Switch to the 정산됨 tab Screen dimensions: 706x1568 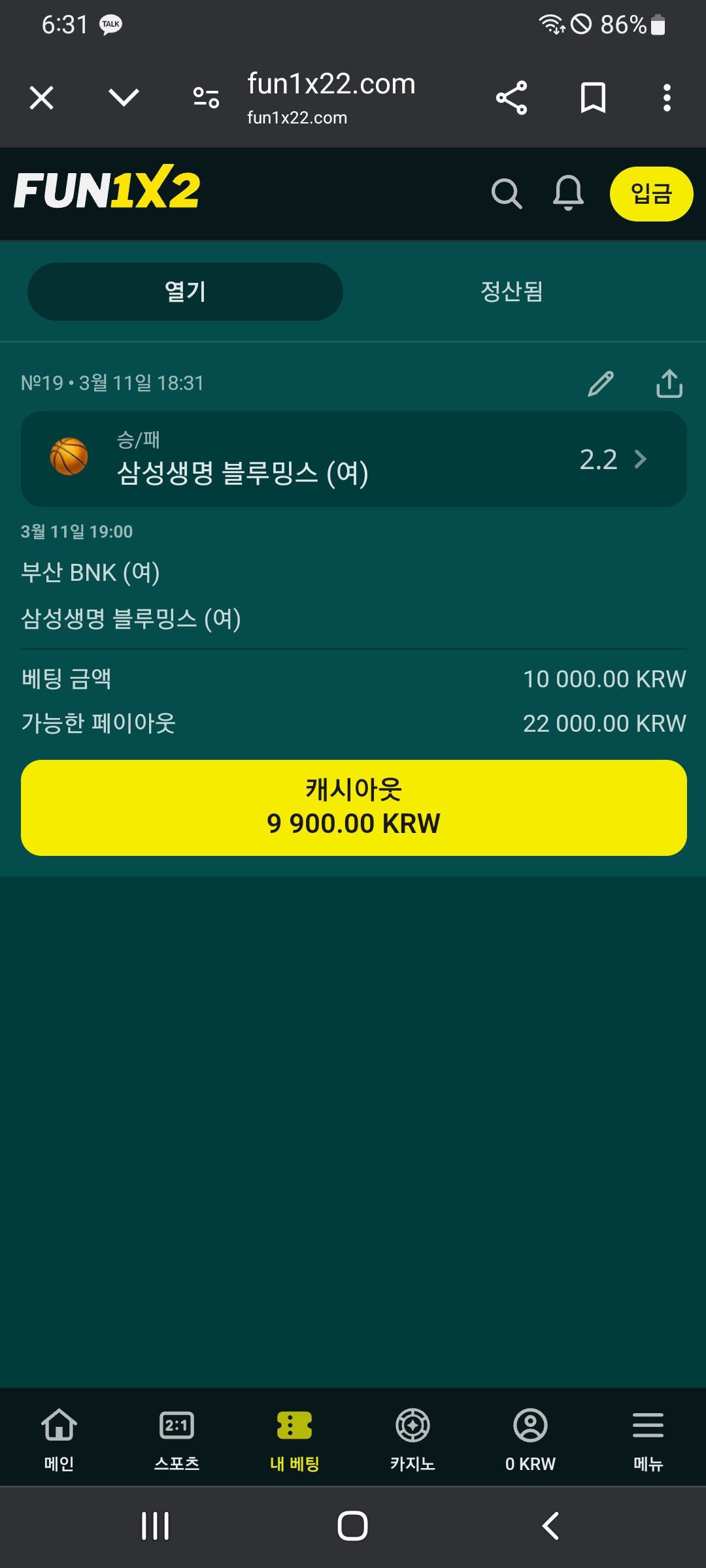tap(512, 291)
